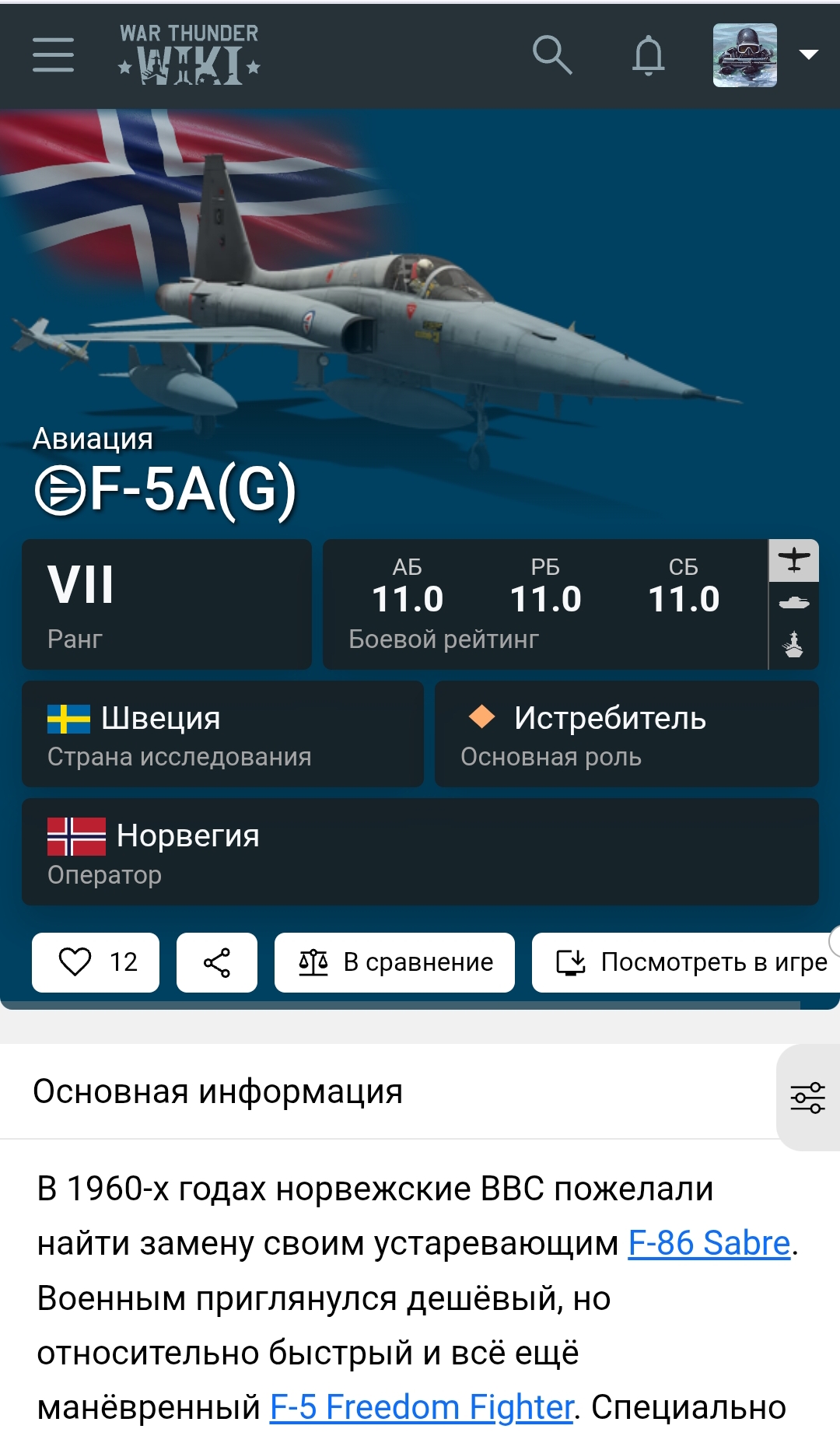Open the hamburger navigation menu
Viewport: 840px width, 1443px height.
pyautogui.click(x=53, y=54)
